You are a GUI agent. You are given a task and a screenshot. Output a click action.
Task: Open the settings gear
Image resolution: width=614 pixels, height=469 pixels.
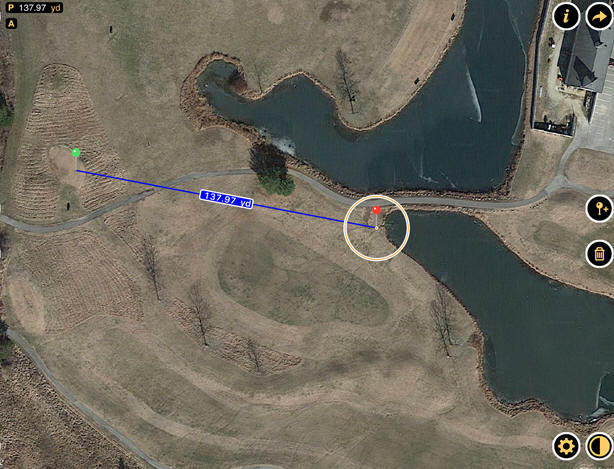tap(567, 446)
